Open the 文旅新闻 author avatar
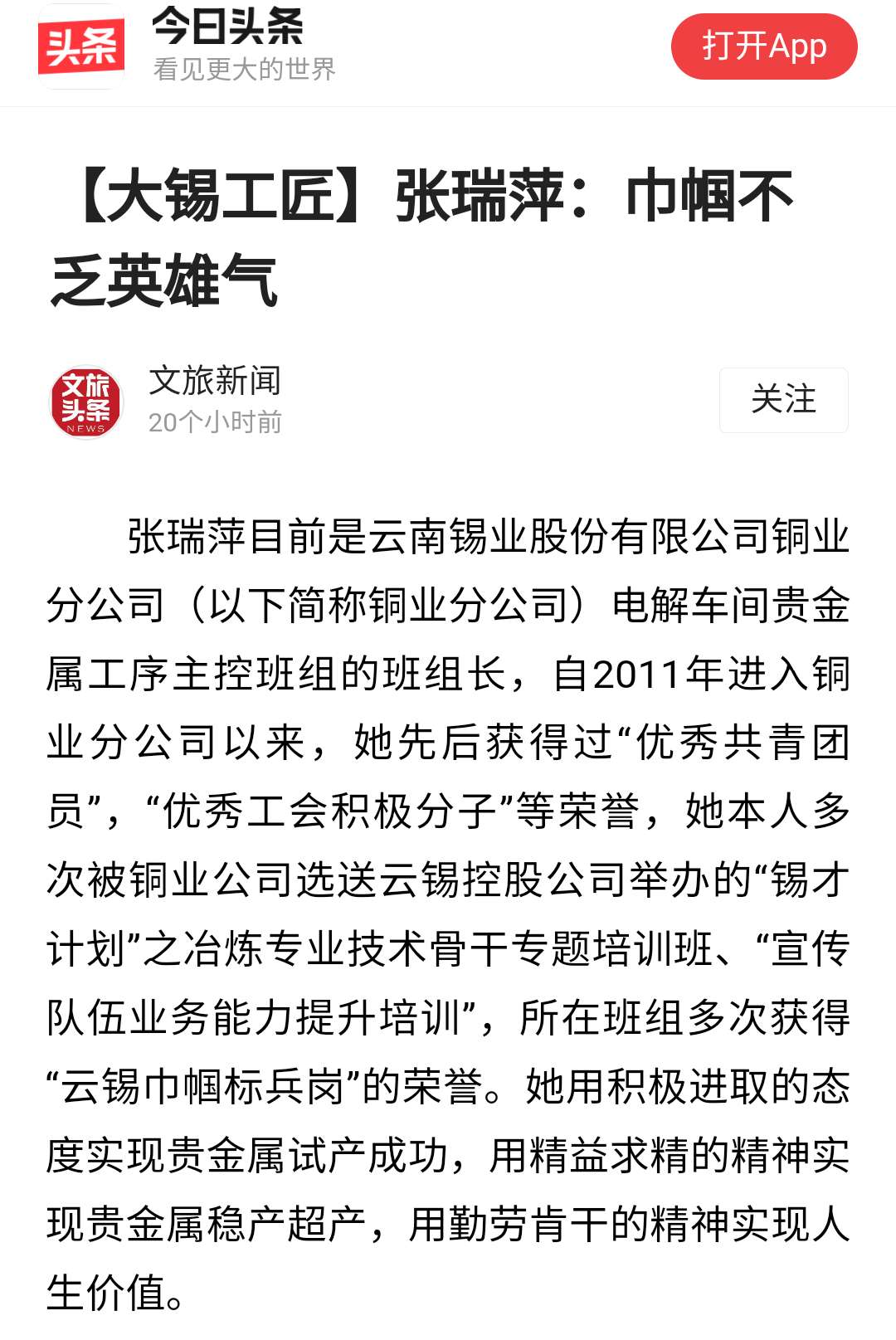Image resolution: width=896 pixels, height=1340 pixels. pos(86,402)
